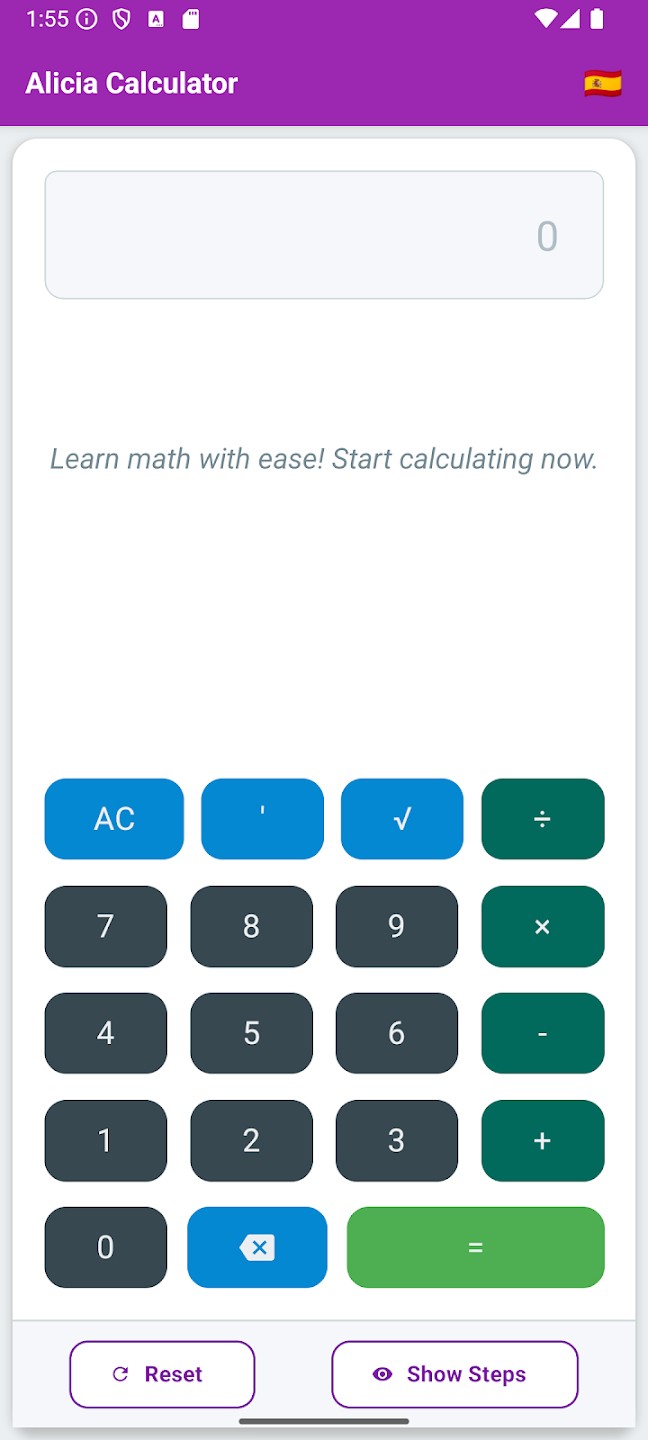Enter the digit 9
This screenshot has width=648, height=1440.
396,926
